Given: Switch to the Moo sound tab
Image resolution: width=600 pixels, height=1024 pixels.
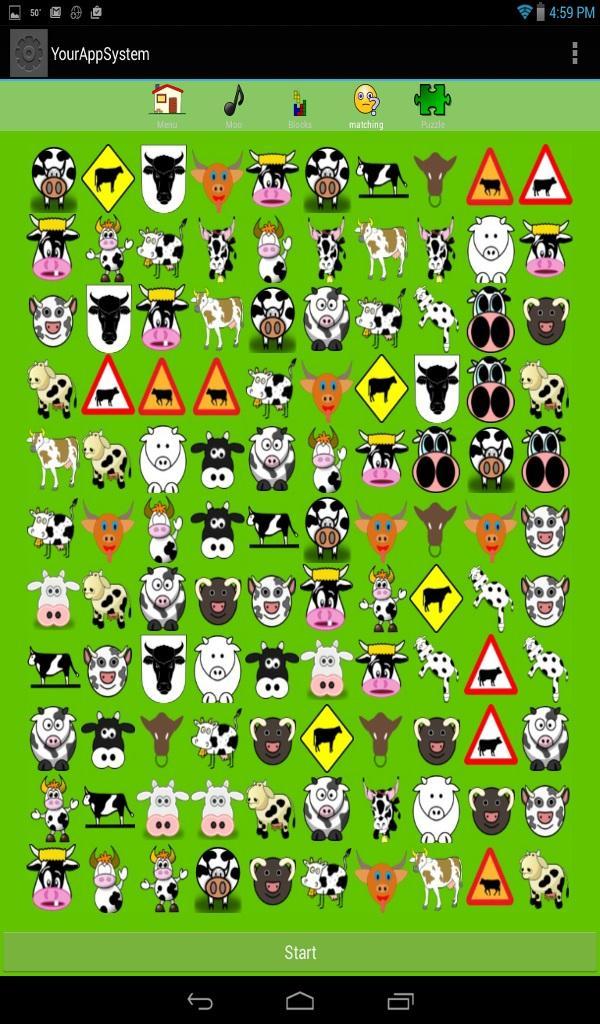Looking at the screenshot, I should [233, 104].
